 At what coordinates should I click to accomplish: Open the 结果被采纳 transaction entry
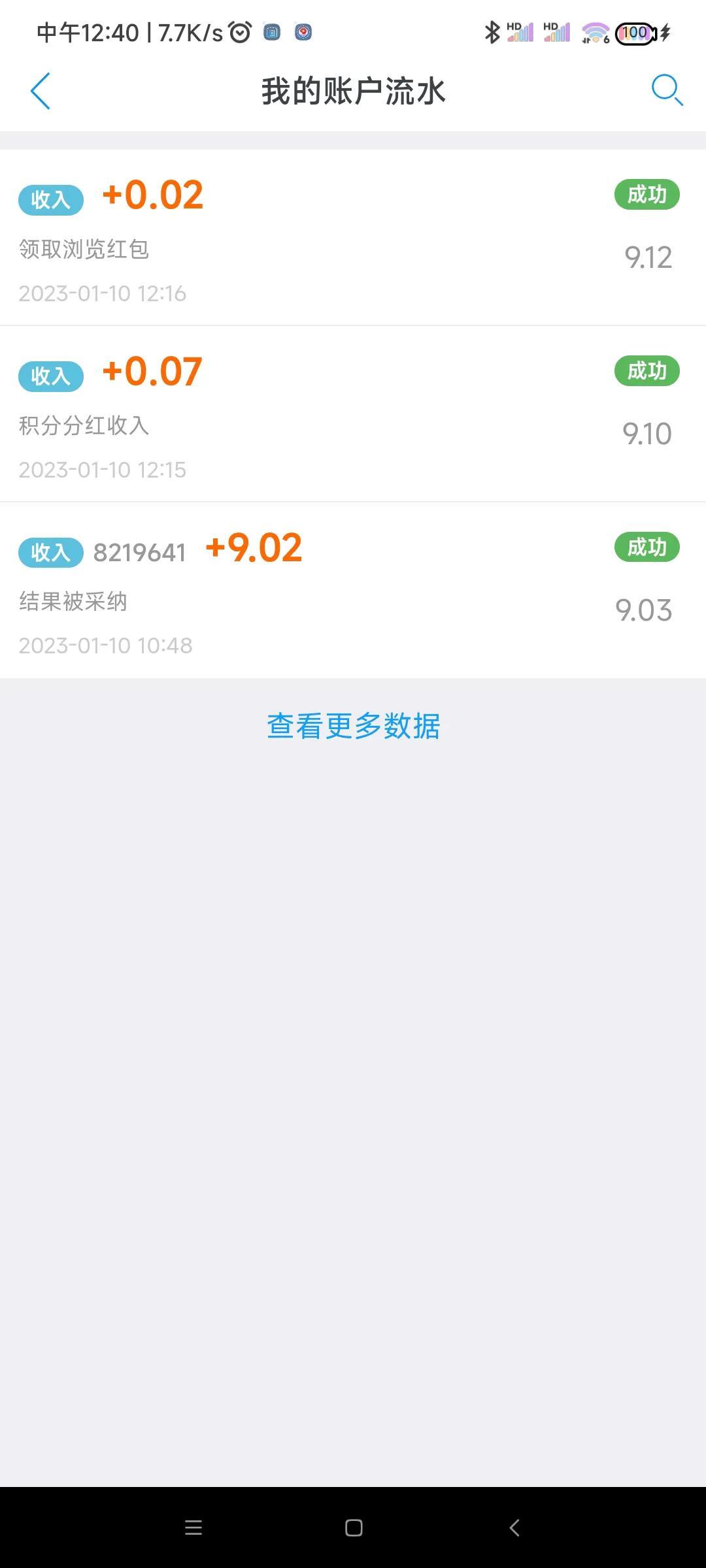(74, 602)
